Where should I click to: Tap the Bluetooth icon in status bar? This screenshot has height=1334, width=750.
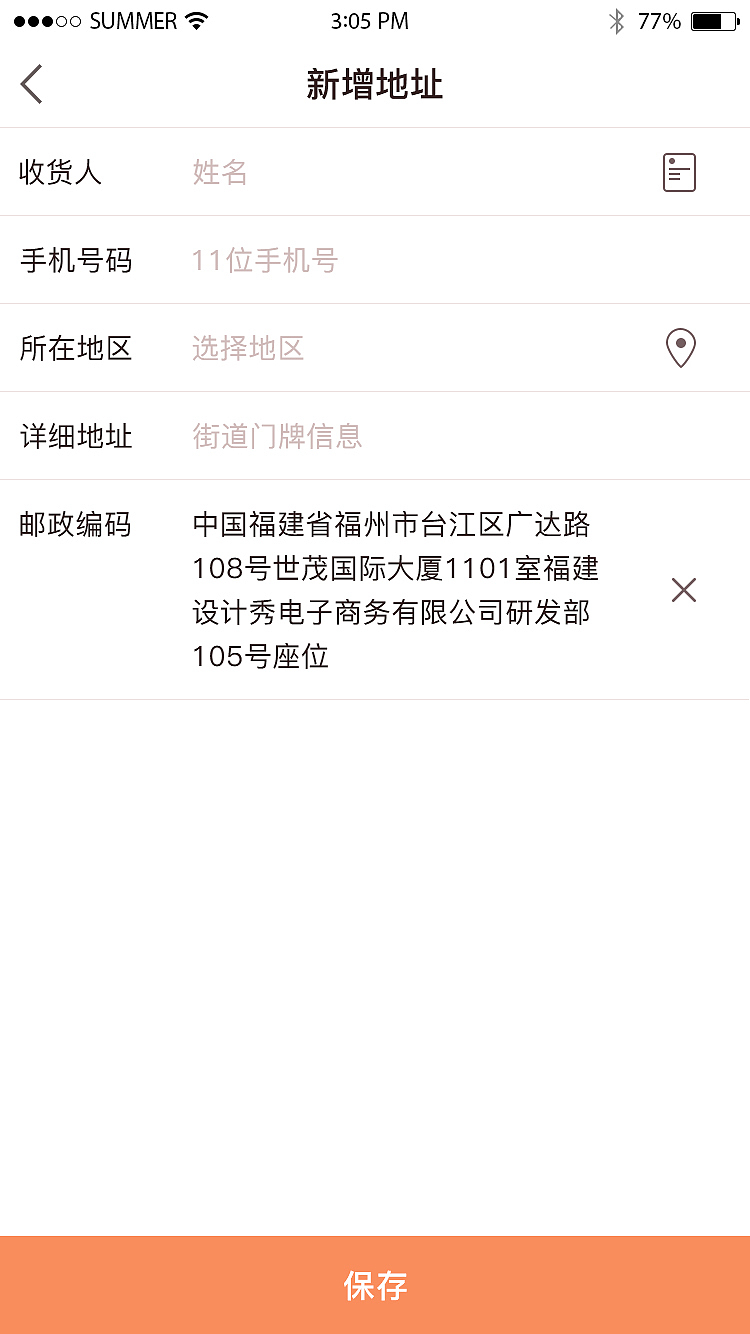click(618, 18)
